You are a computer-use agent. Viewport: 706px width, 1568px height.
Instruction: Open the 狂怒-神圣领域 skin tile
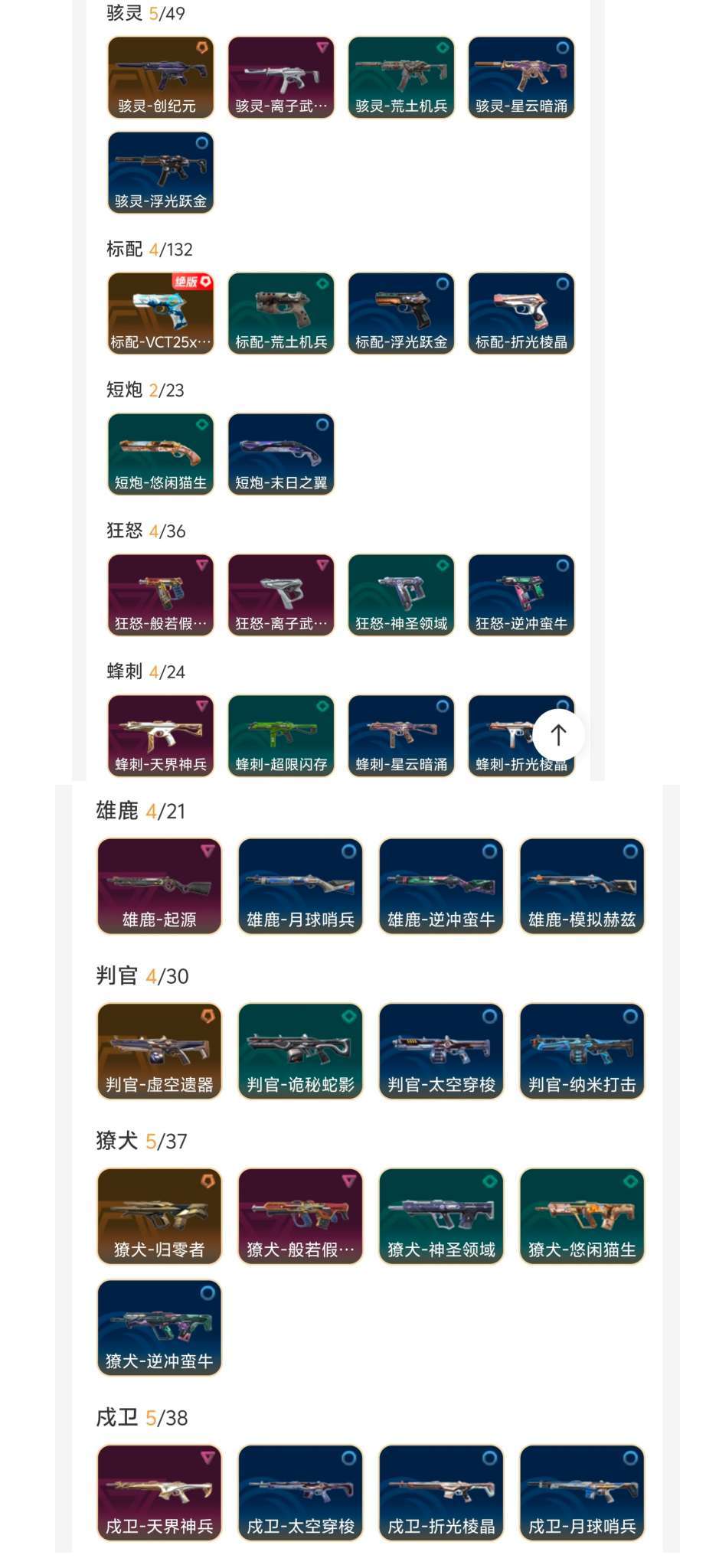(401, 595)
